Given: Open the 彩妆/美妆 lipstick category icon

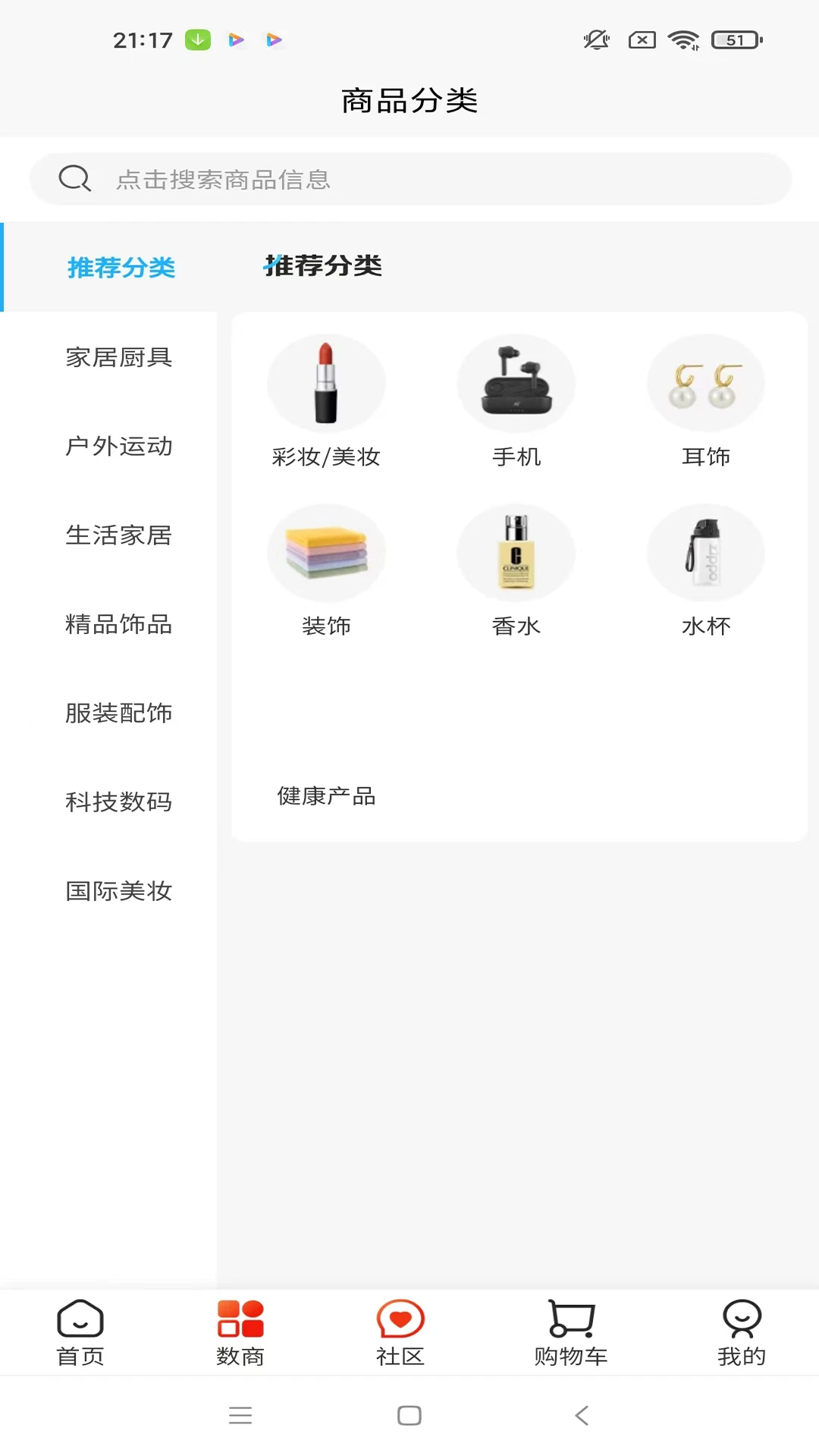Looking at the screenshot, I should [x=327, y=383].
